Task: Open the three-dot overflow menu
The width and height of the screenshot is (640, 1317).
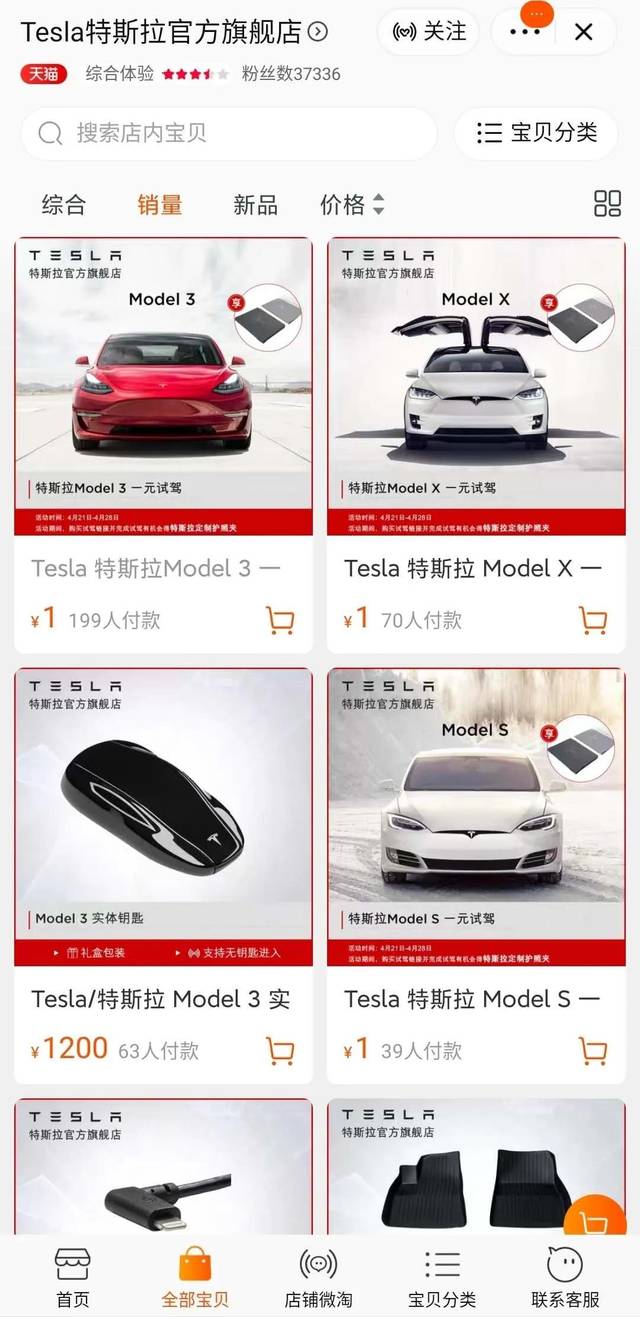Action: [525, 32]
